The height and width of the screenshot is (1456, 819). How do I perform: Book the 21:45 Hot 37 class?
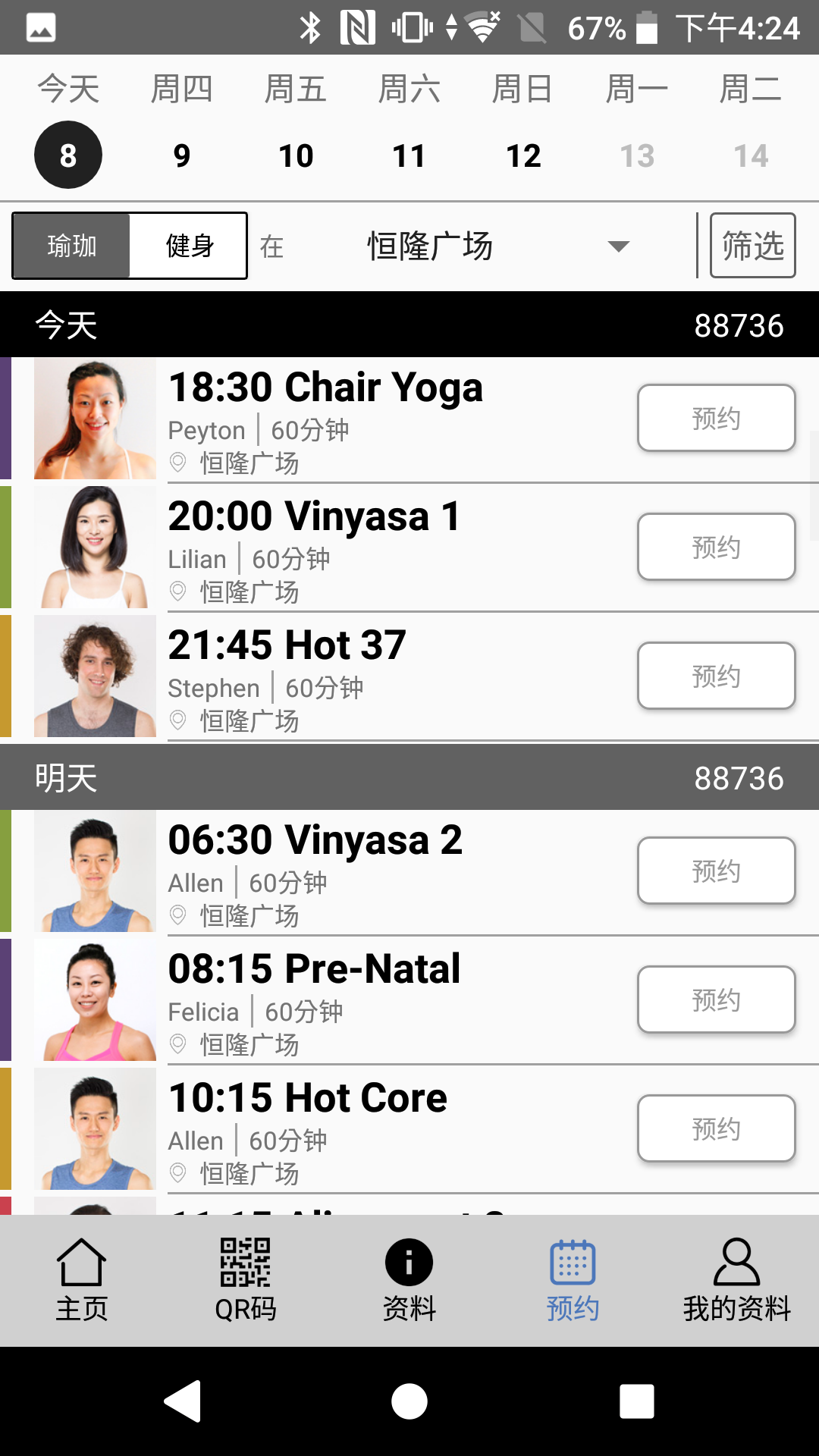pos(716,676)
